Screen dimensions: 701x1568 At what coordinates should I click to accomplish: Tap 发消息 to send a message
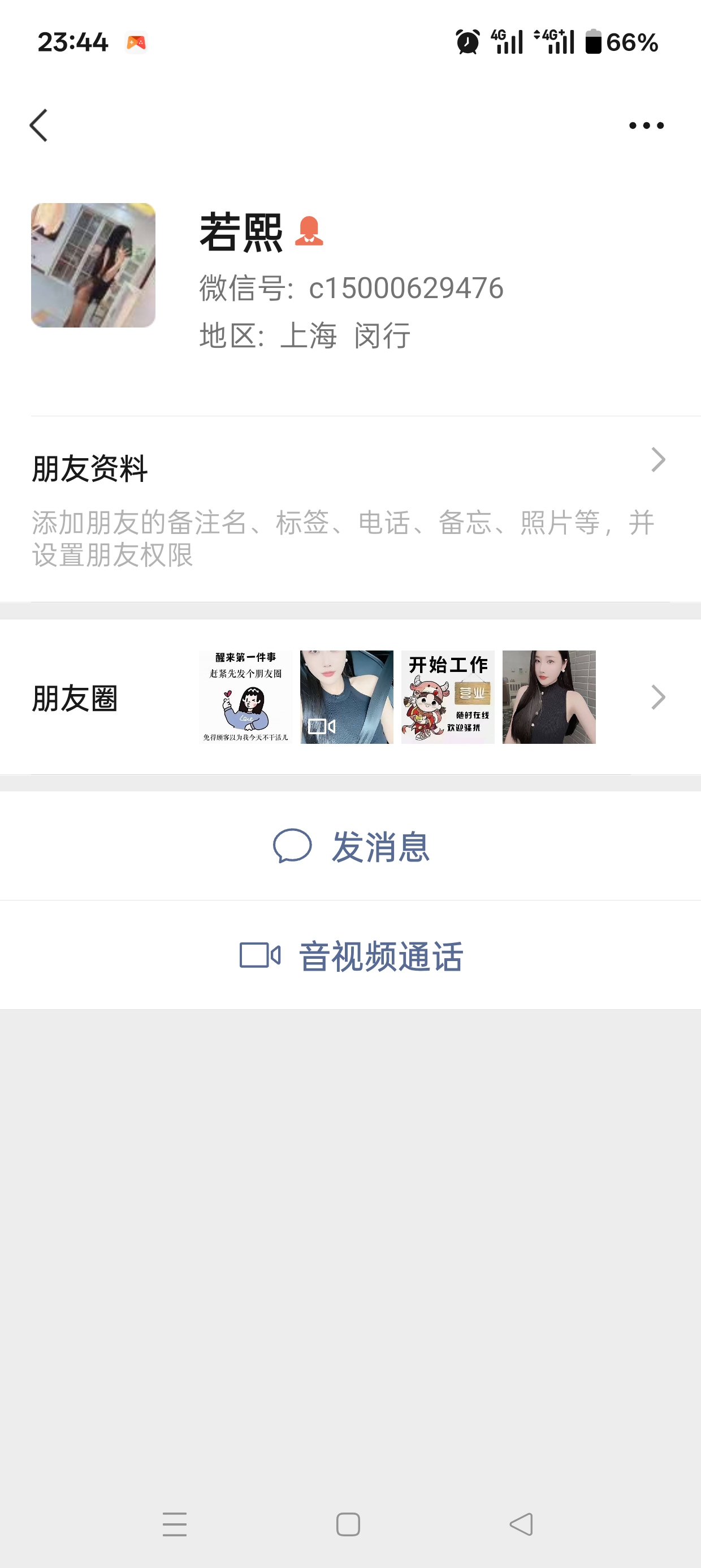[350, 846]
